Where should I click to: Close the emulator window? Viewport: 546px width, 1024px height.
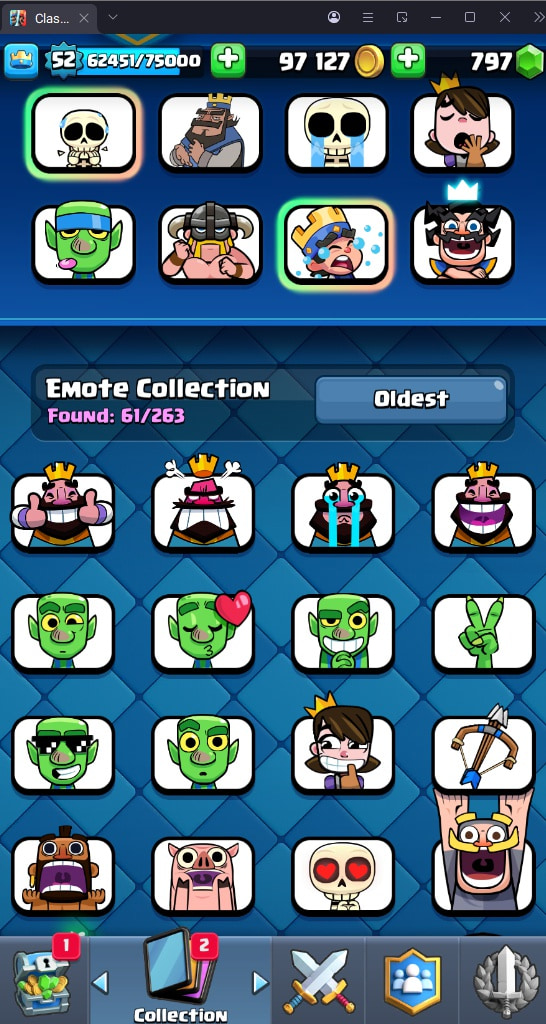click(504, 18)
